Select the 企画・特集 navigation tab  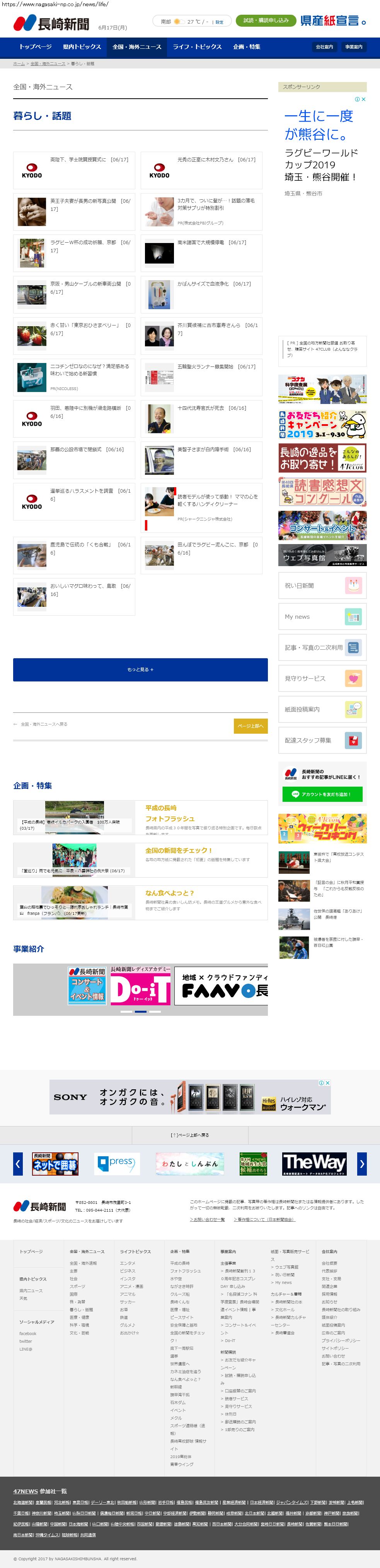point(247,47)
